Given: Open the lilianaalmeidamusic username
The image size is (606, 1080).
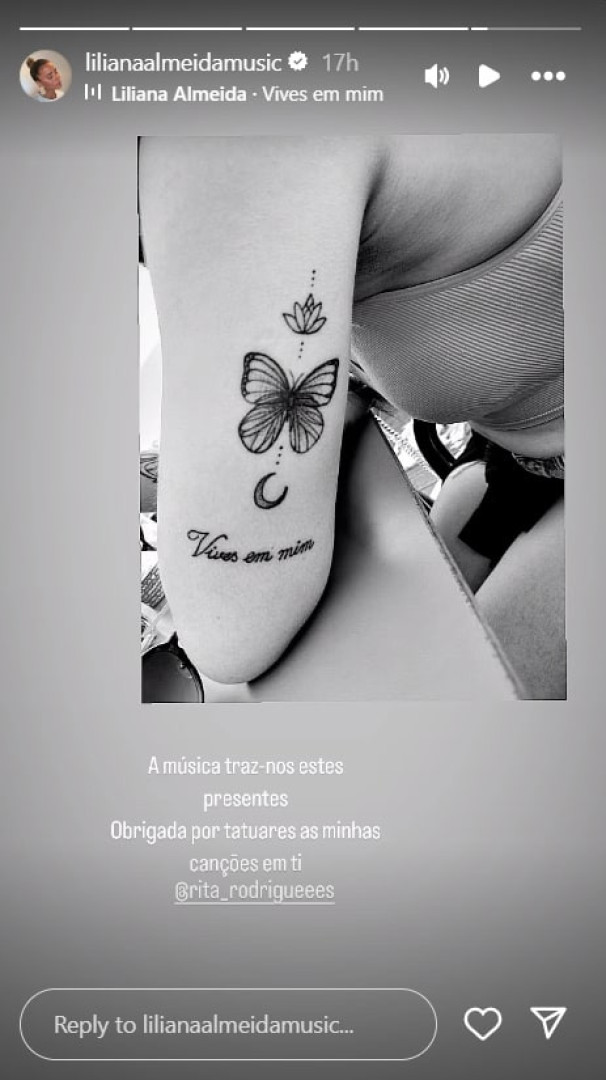Looking at the screenshot, I should [183, 62].
